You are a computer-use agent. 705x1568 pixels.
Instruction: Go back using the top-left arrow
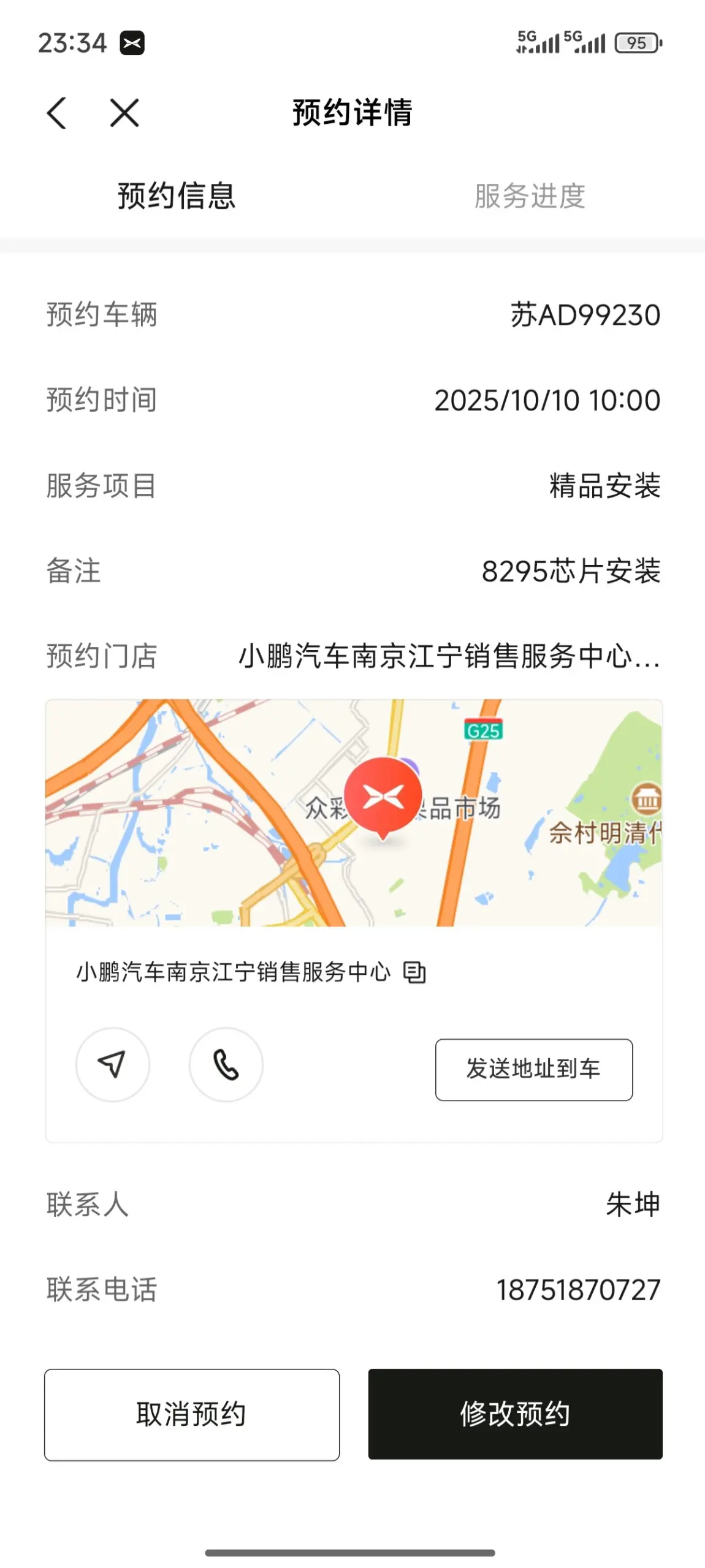pos(56,113)
